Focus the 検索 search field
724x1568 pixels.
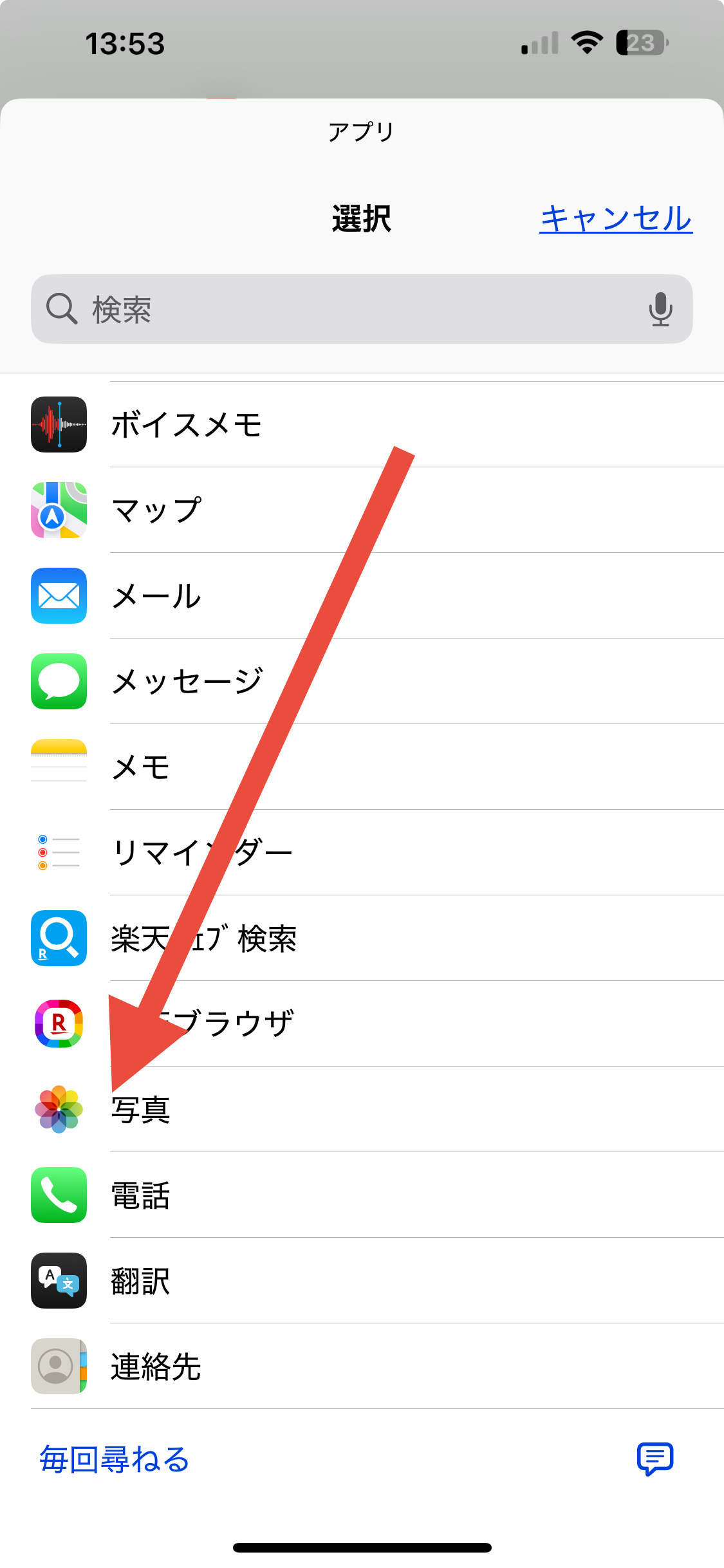[362, 309]
